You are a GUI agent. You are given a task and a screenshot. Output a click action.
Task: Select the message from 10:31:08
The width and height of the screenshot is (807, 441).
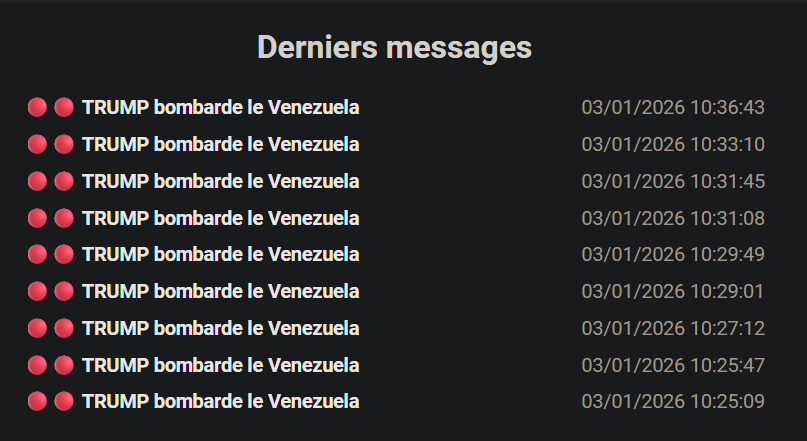(x=220, y=218)
